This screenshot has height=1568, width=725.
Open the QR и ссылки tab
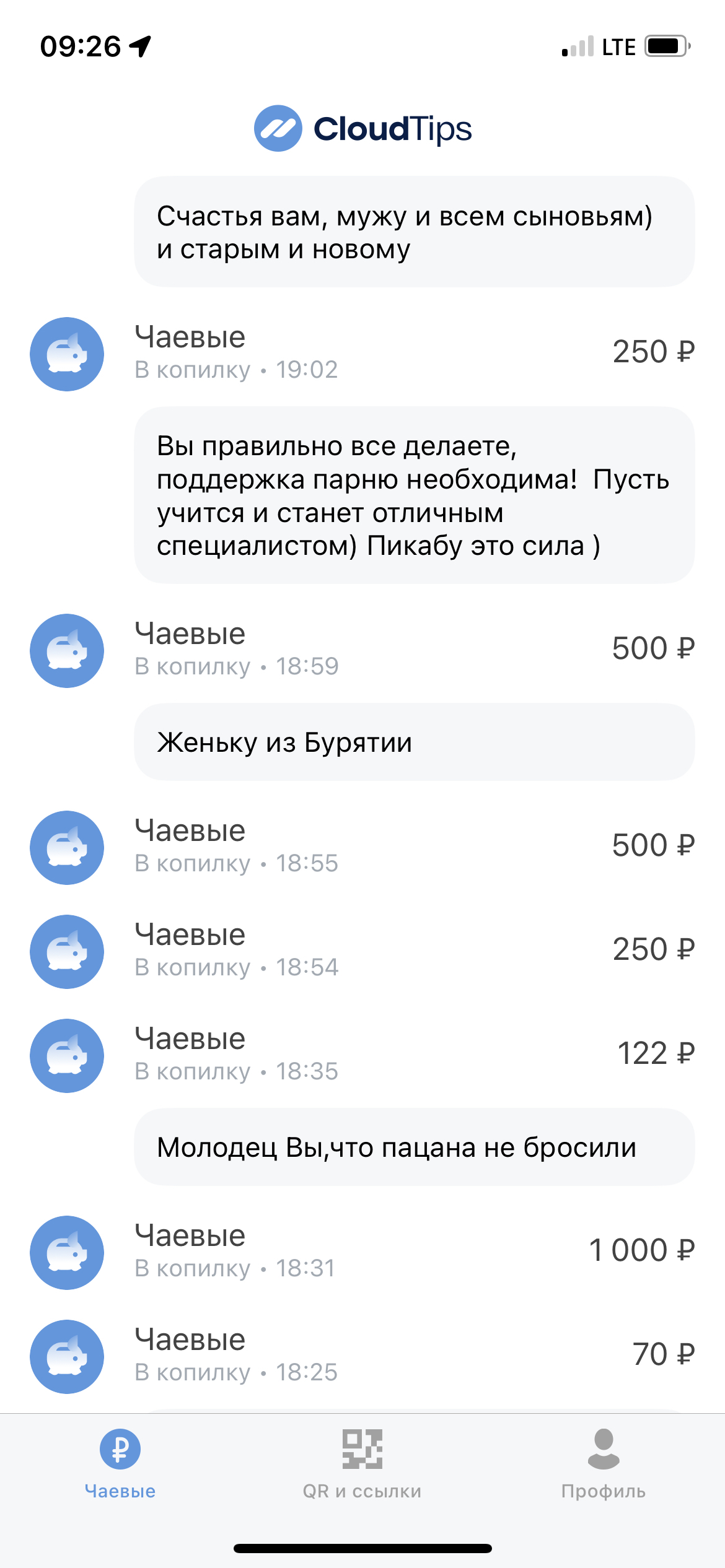point(362,1465)
